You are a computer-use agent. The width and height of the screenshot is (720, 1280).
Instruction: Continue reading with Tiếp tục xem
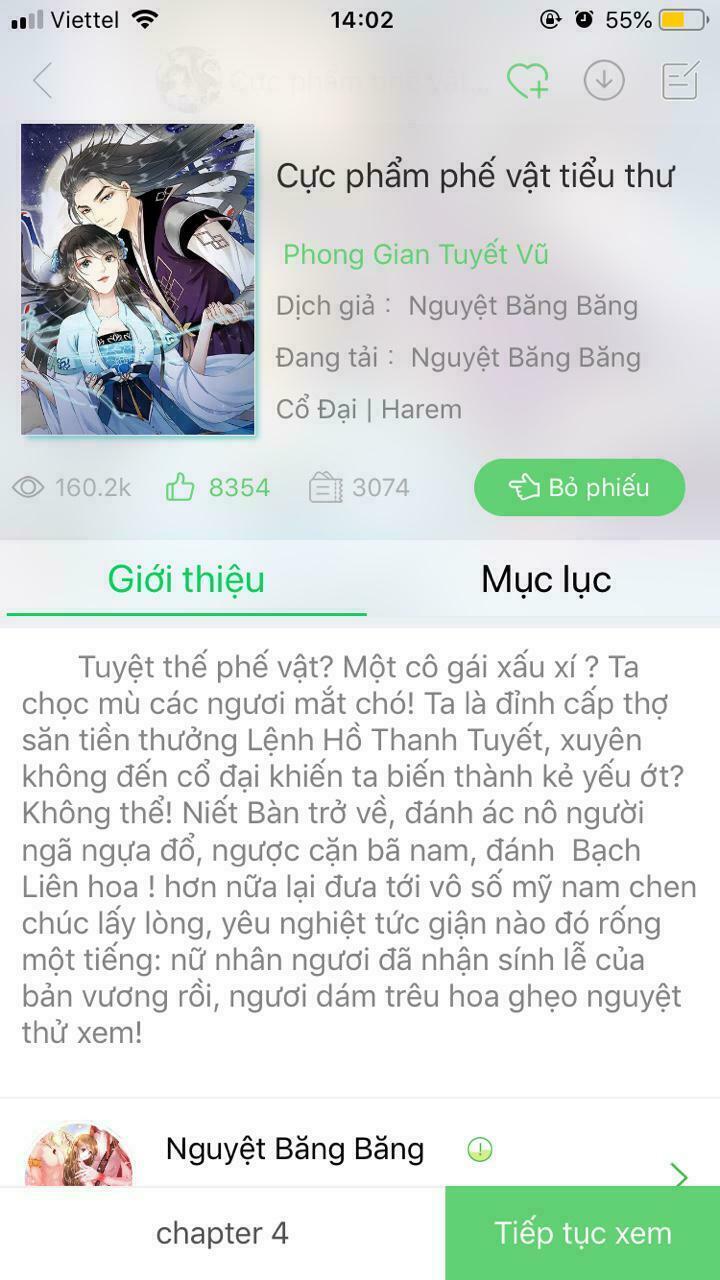[582, 1233]
